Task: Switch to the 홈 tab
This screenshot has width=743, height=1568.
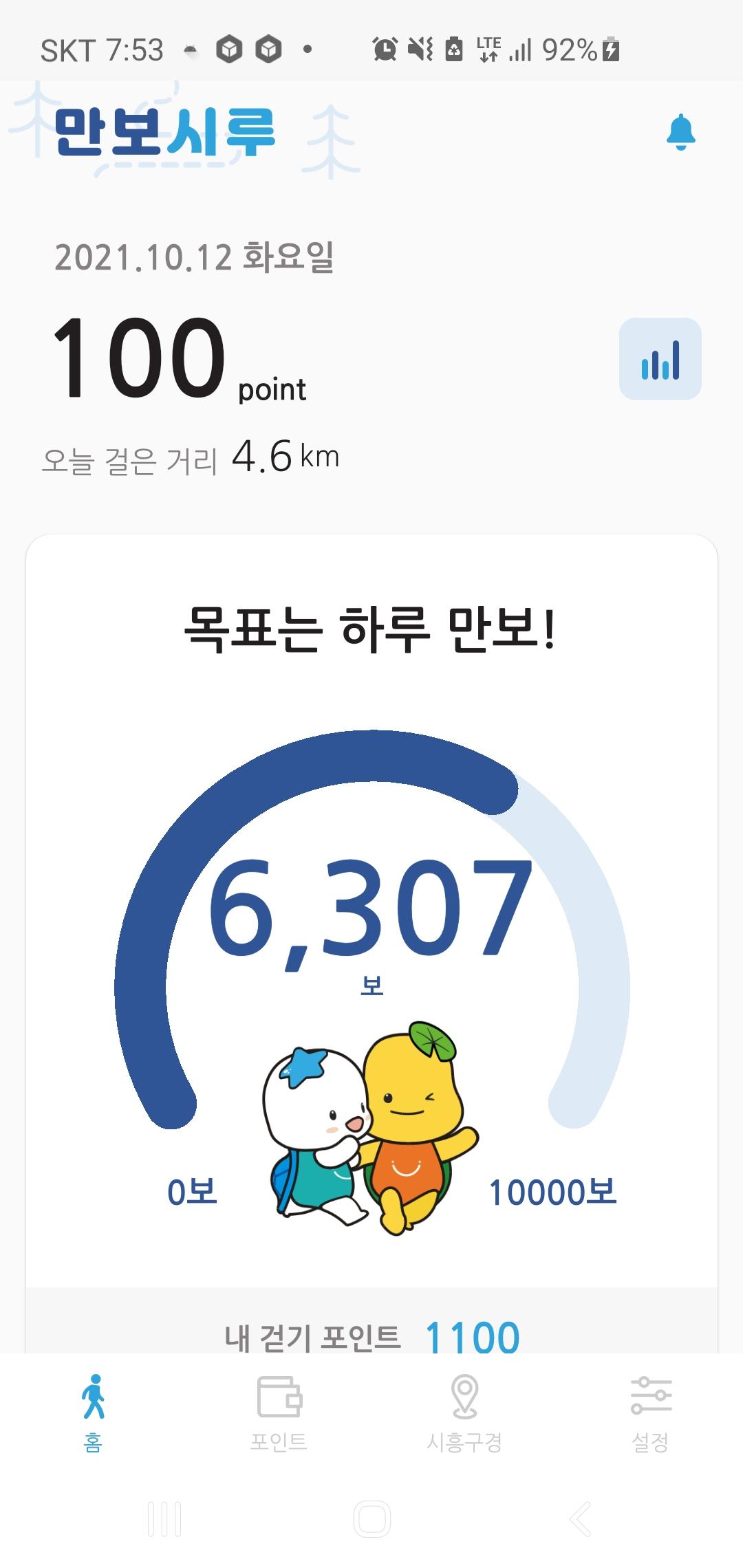Action: [x=93, y=1413]
